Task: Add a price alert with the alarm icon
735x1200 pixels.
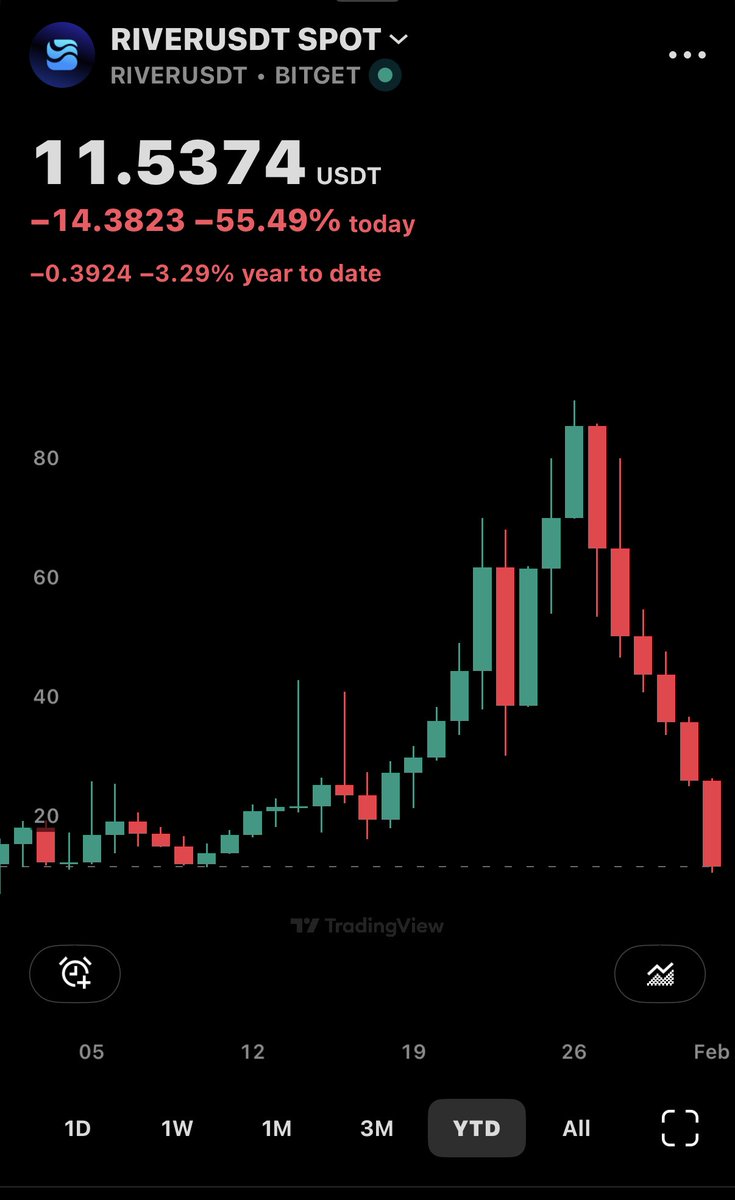Action: pyautogui.click(x=75, y=973)
